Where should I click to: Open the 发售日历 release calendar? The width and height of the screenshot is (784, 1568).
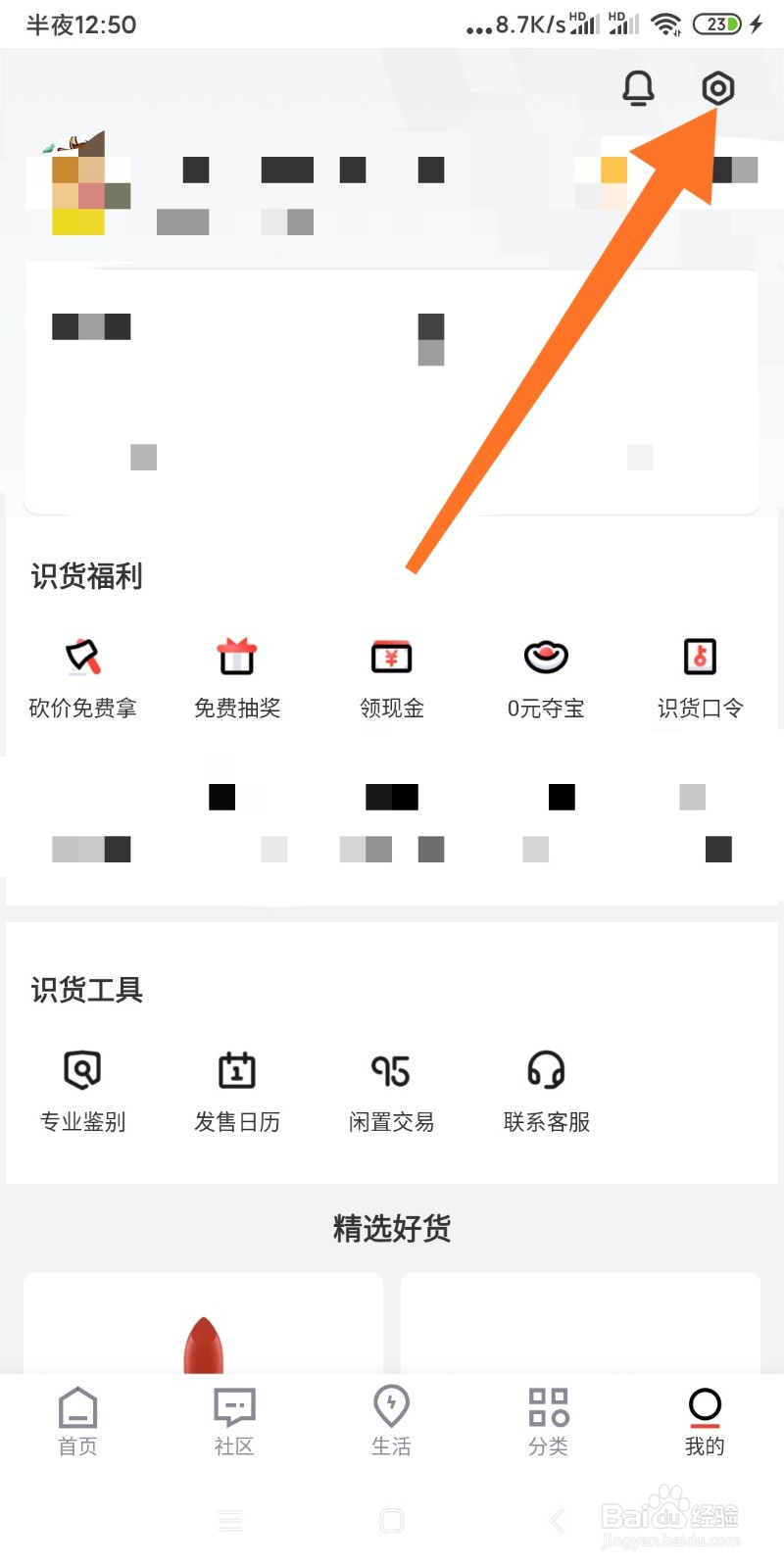[x=236, y=1088]
